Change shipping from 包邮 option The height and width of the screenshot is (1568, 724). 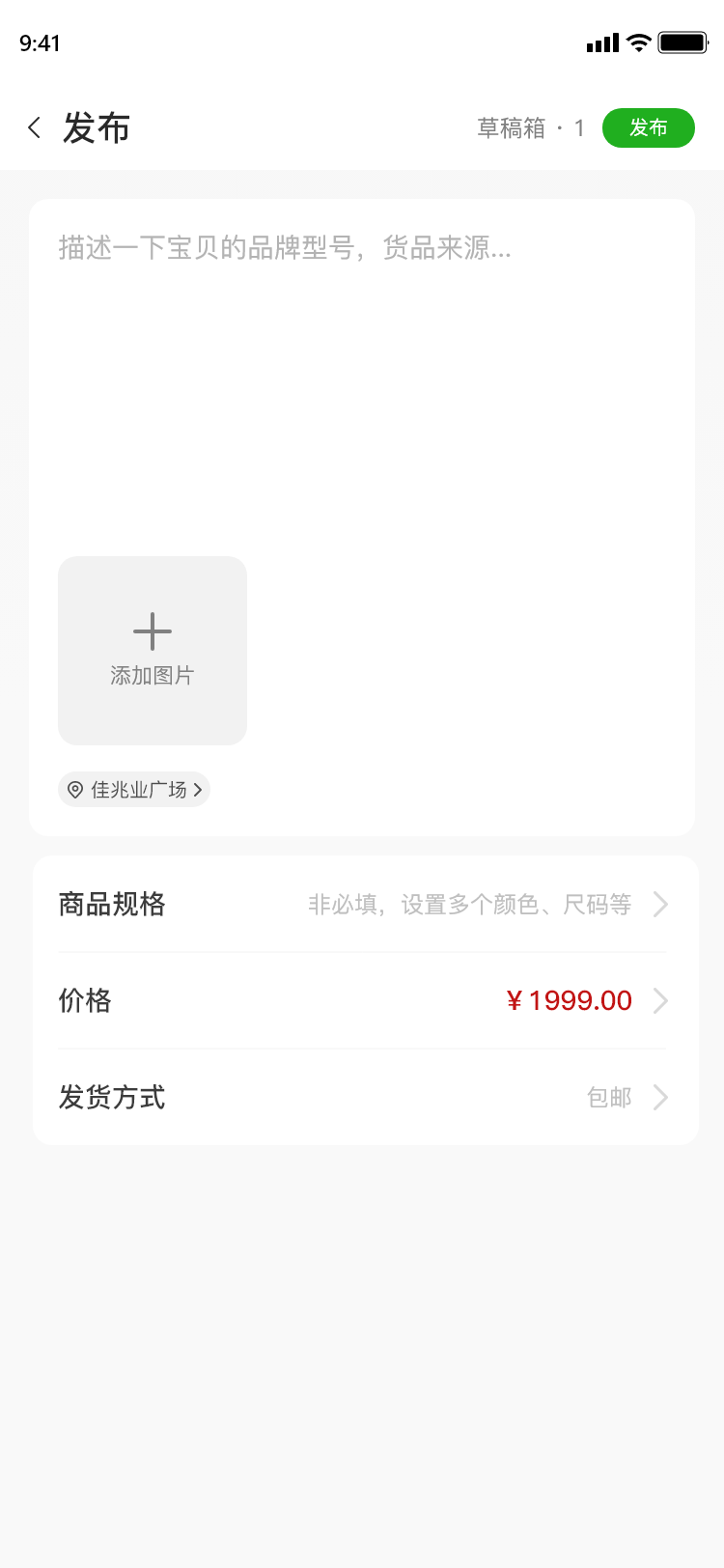[x=608, y=1098]
